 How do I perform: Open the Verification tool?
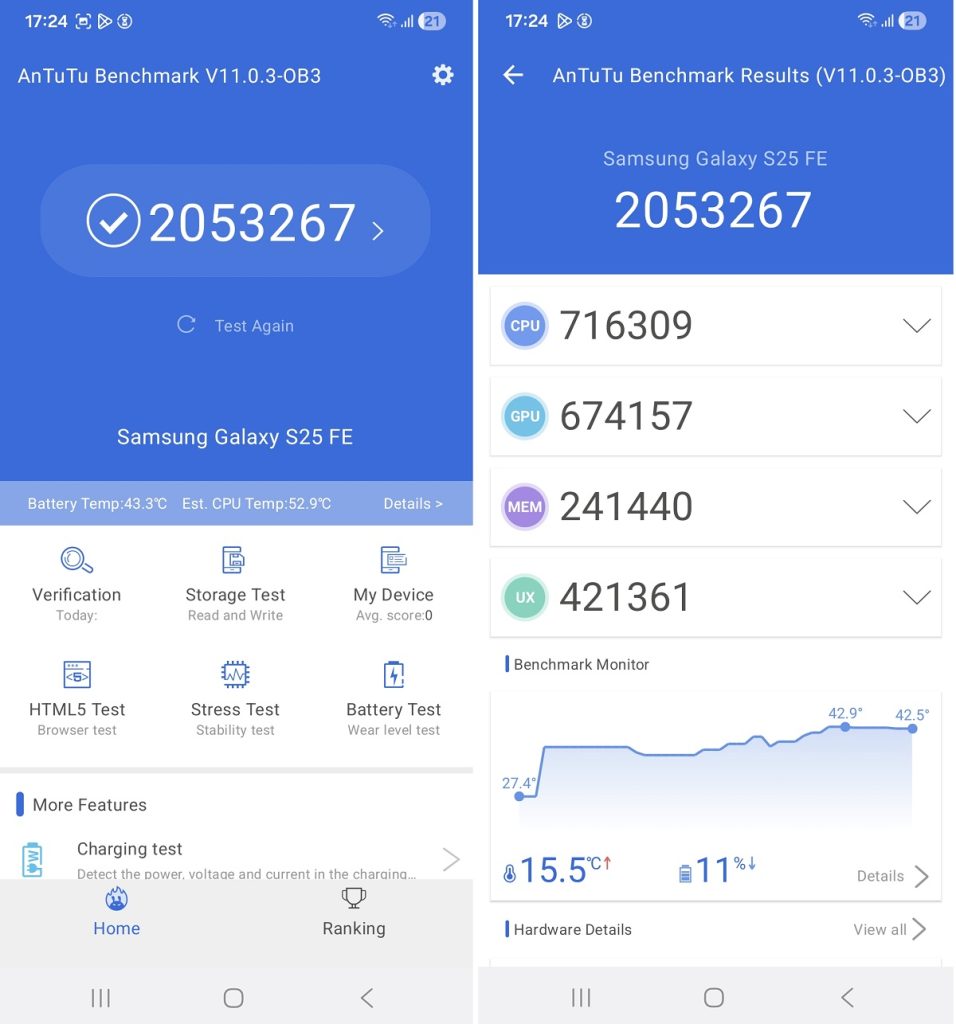tap(77, 584)
